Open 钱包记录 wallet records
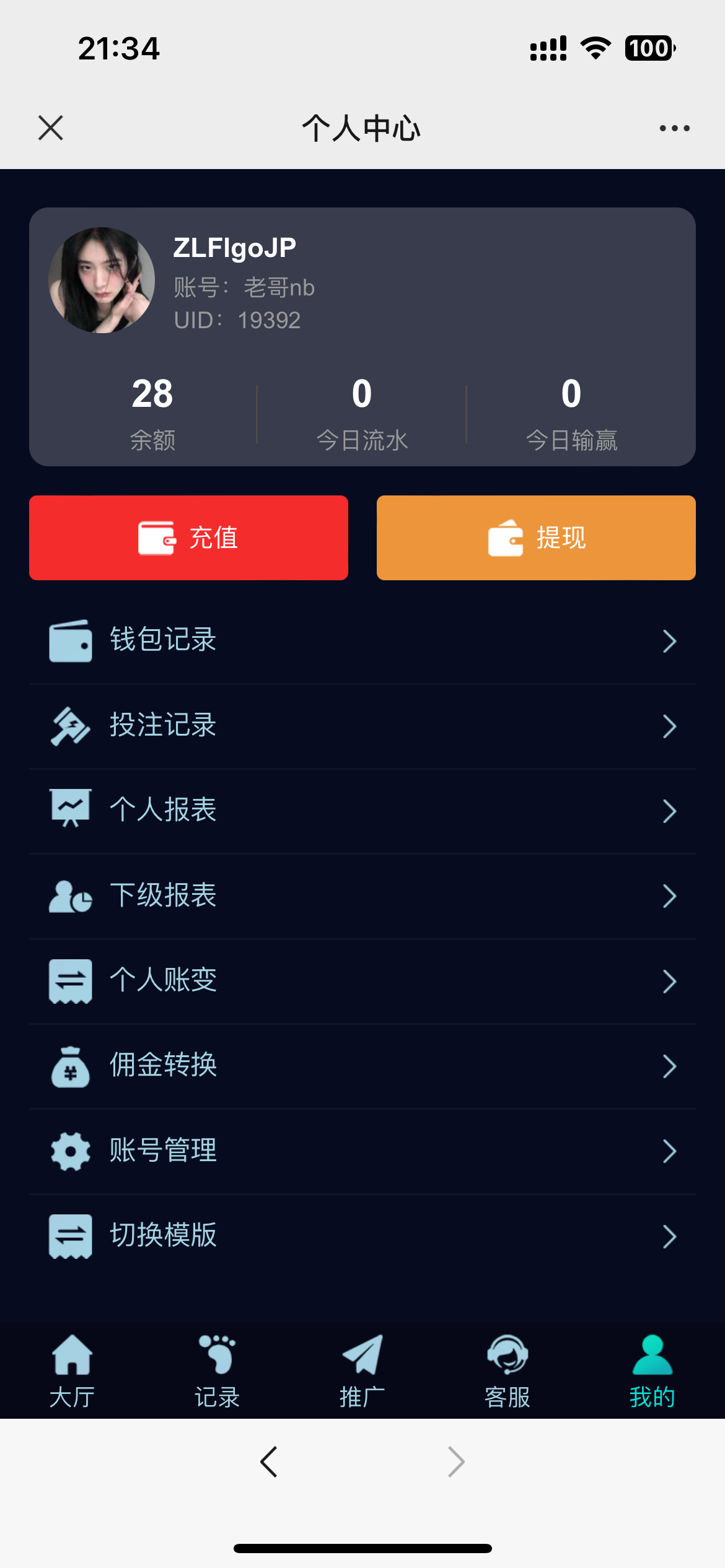 pyautogui.click(x=362, y=640)
